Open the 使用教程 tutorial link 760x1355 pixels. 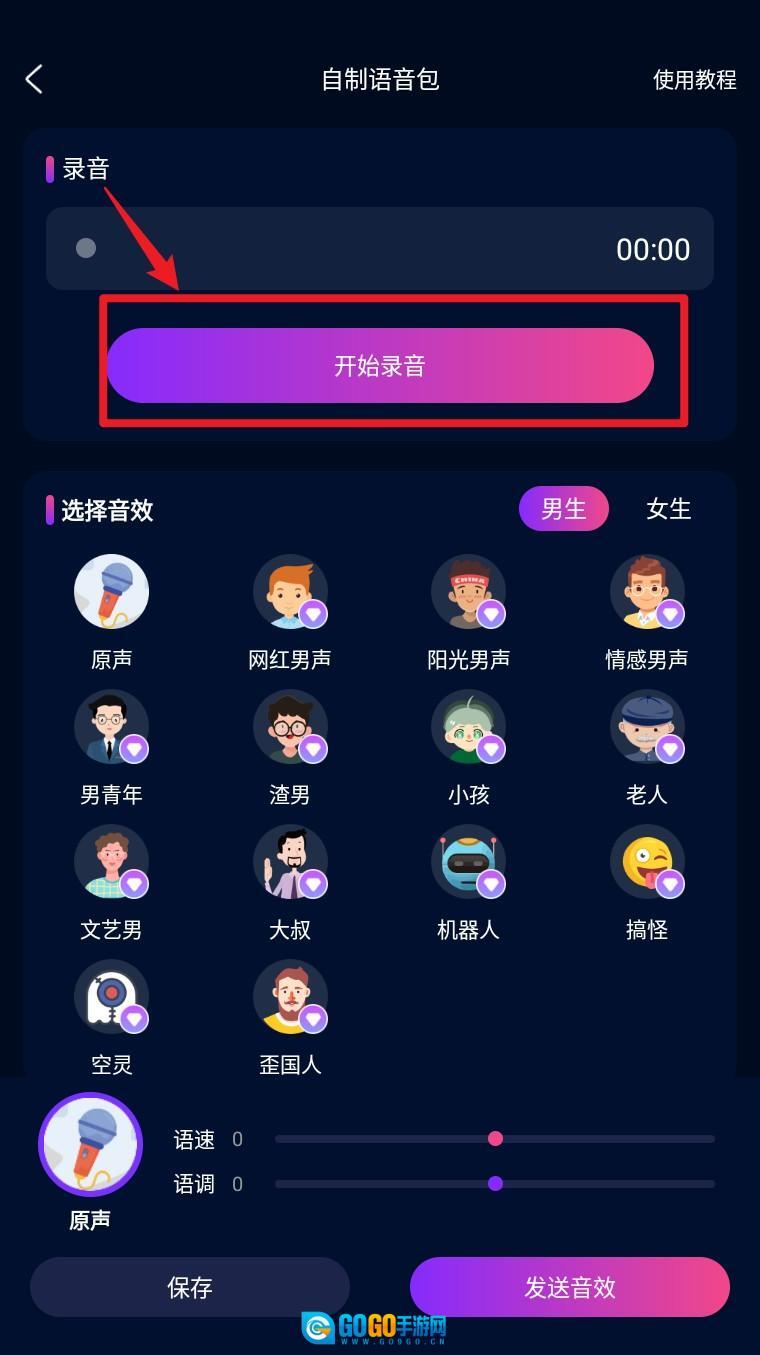(x=694, y=80)
